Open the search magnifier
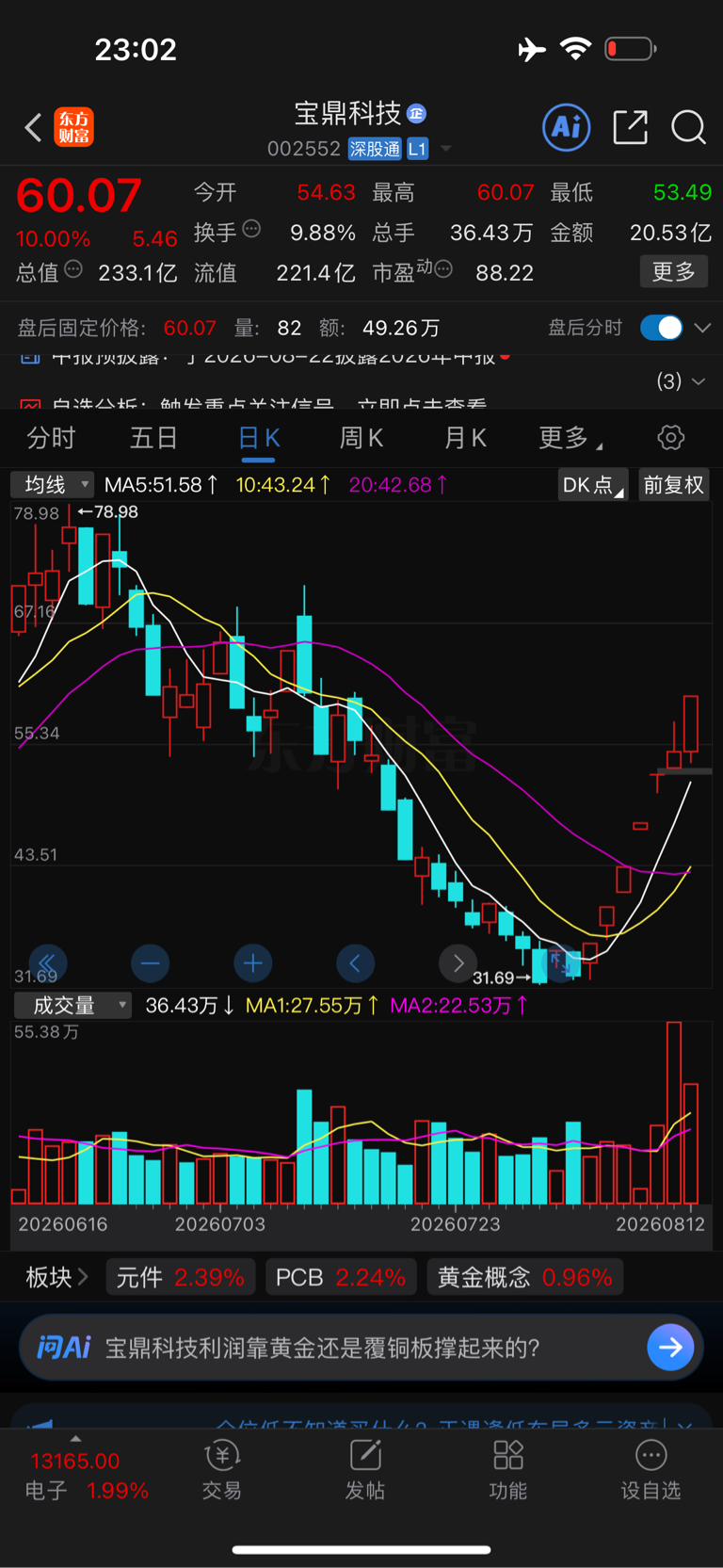 [688, 127]
